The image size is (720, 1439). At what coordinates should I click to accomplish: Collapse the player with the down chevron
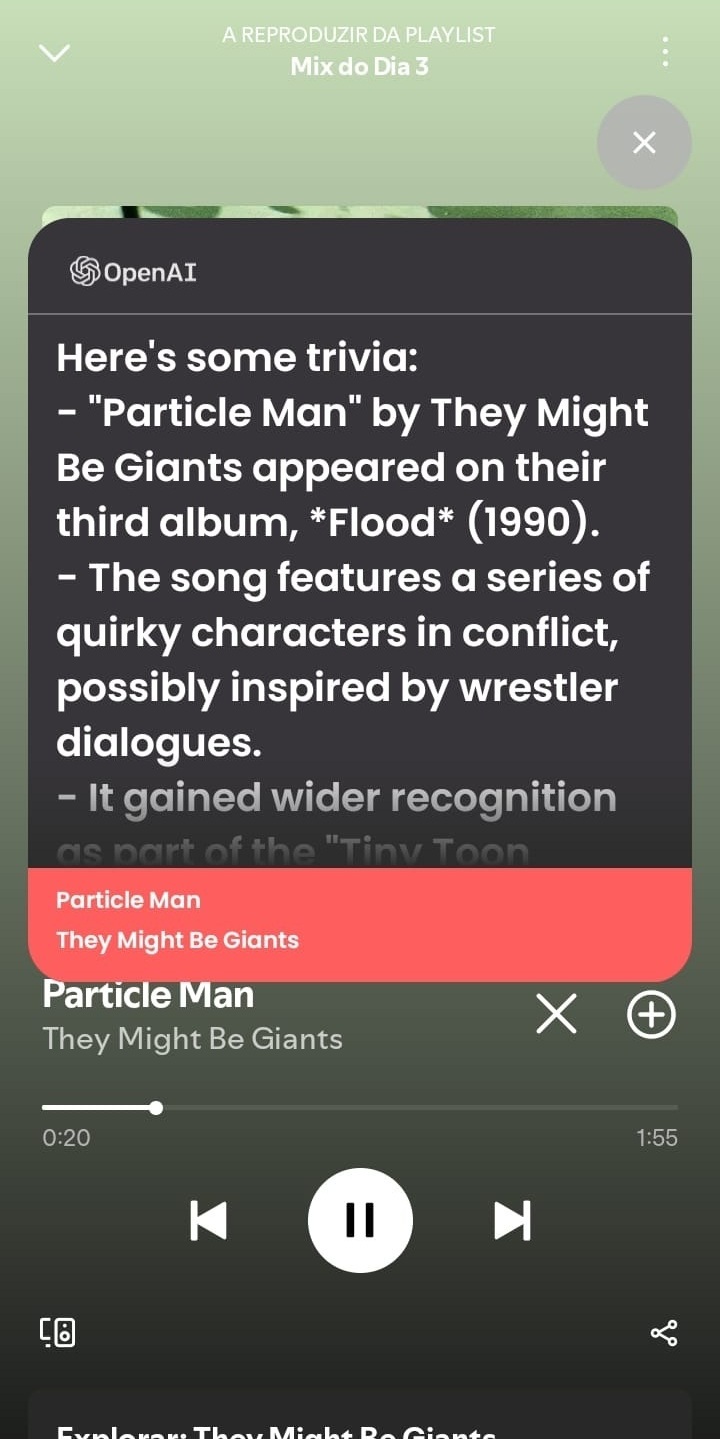click(x=54, y=52)
